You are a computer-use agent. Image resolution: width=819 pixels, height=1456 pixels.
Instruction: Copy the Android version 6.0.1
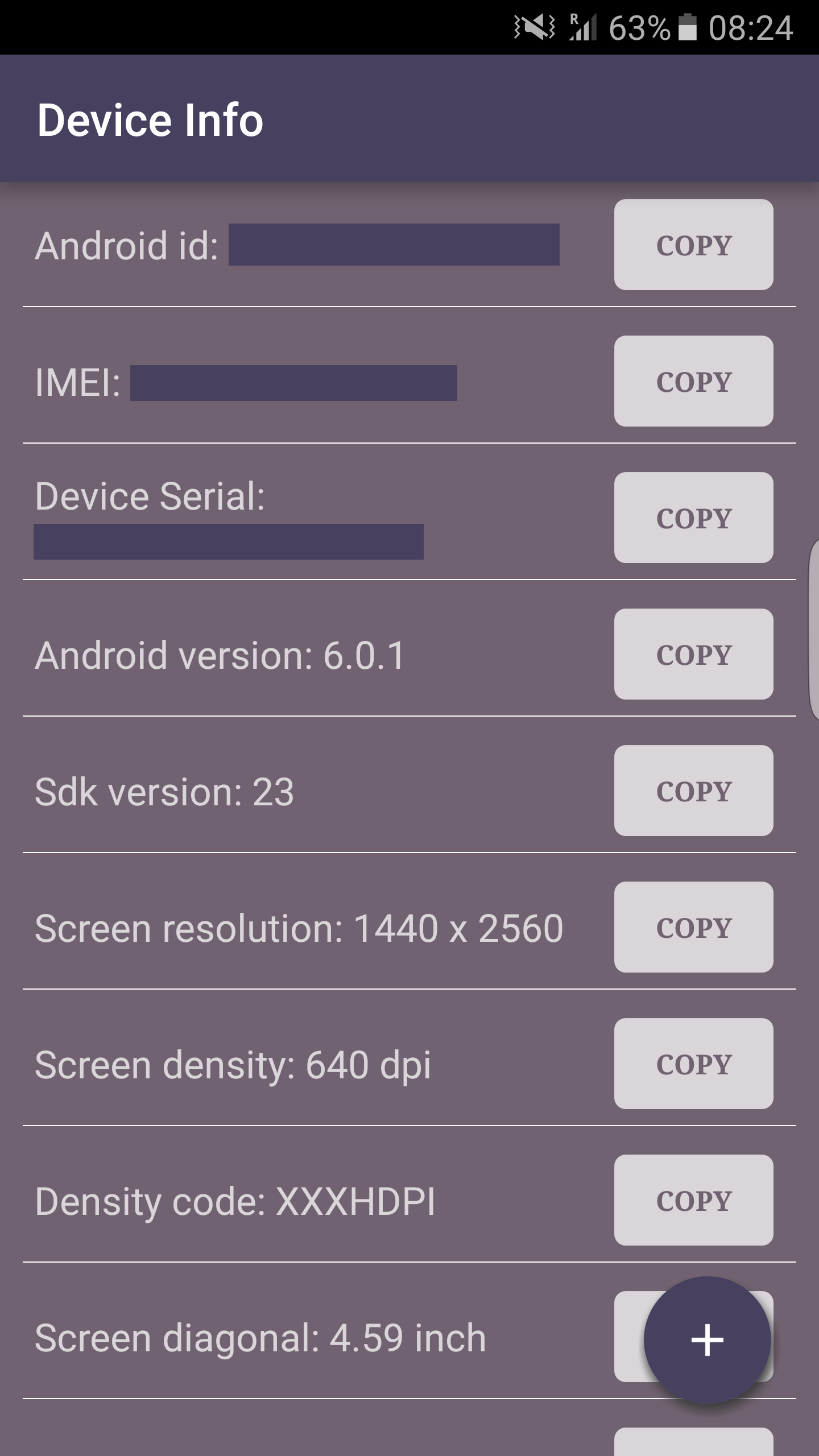tap(693, 654)
